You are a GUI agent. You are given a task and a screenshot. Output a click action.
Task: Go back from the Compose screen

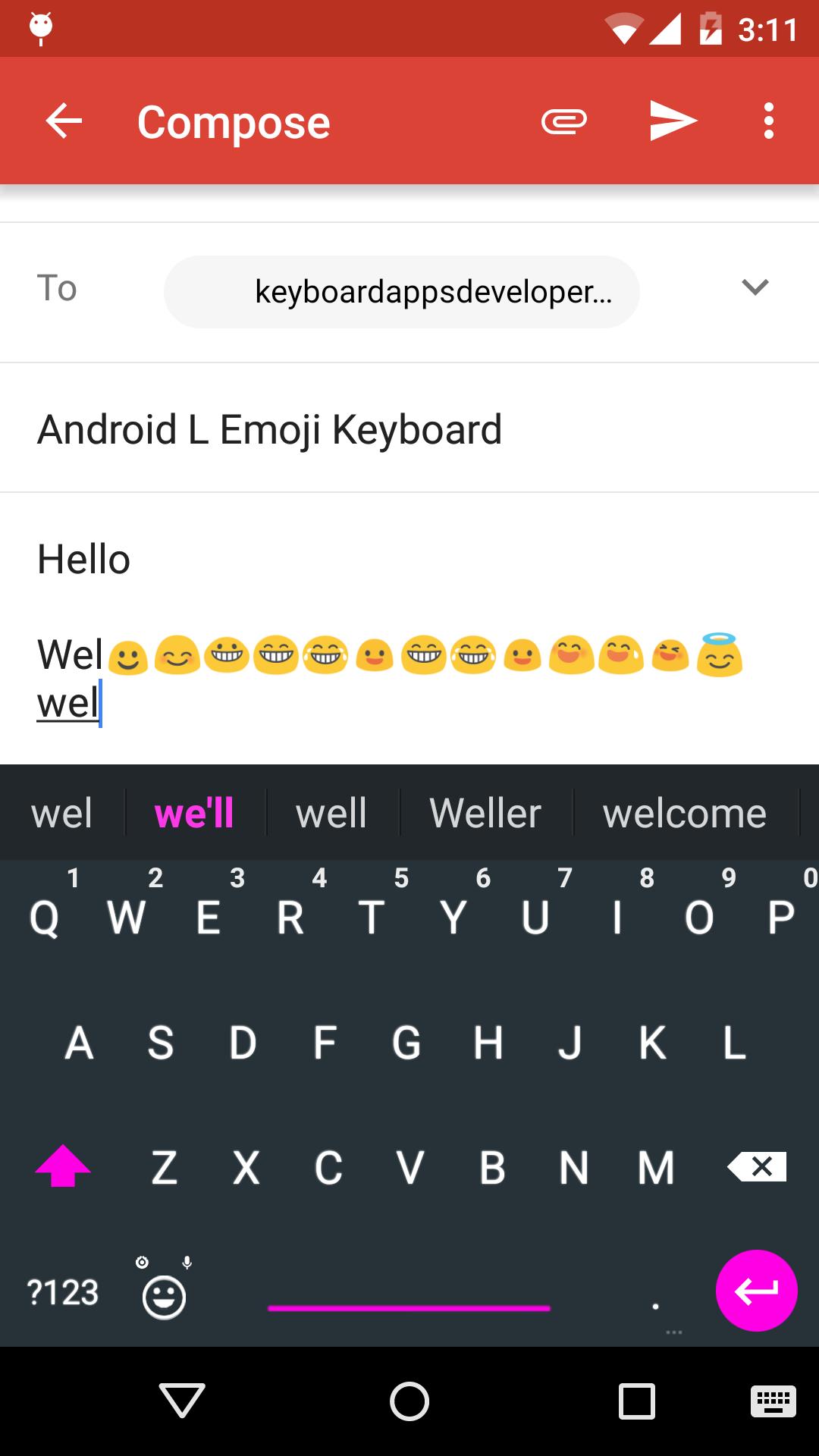pos(64,121)
